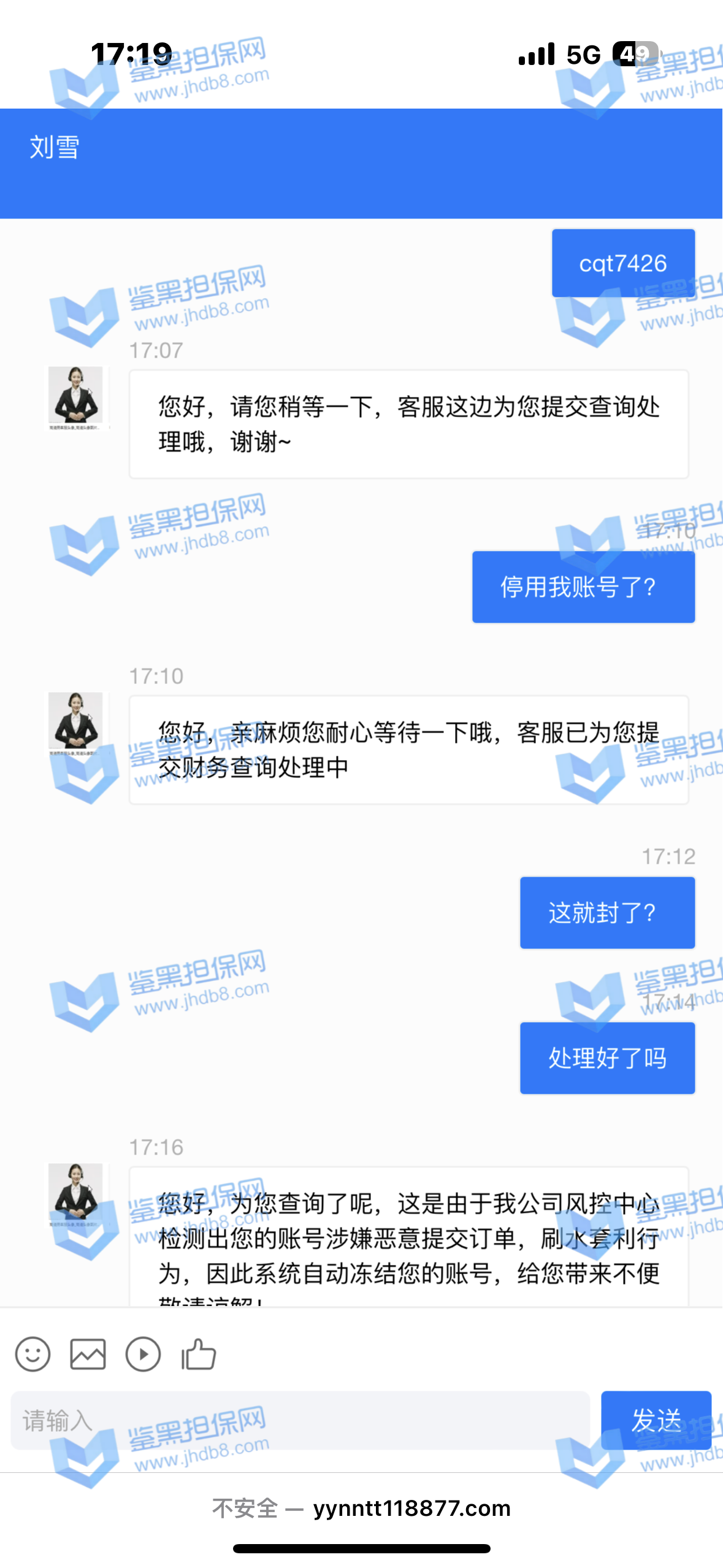723x1568 pixels.
Task: Open the emoji picker
Action: (x=33, y=1354)
